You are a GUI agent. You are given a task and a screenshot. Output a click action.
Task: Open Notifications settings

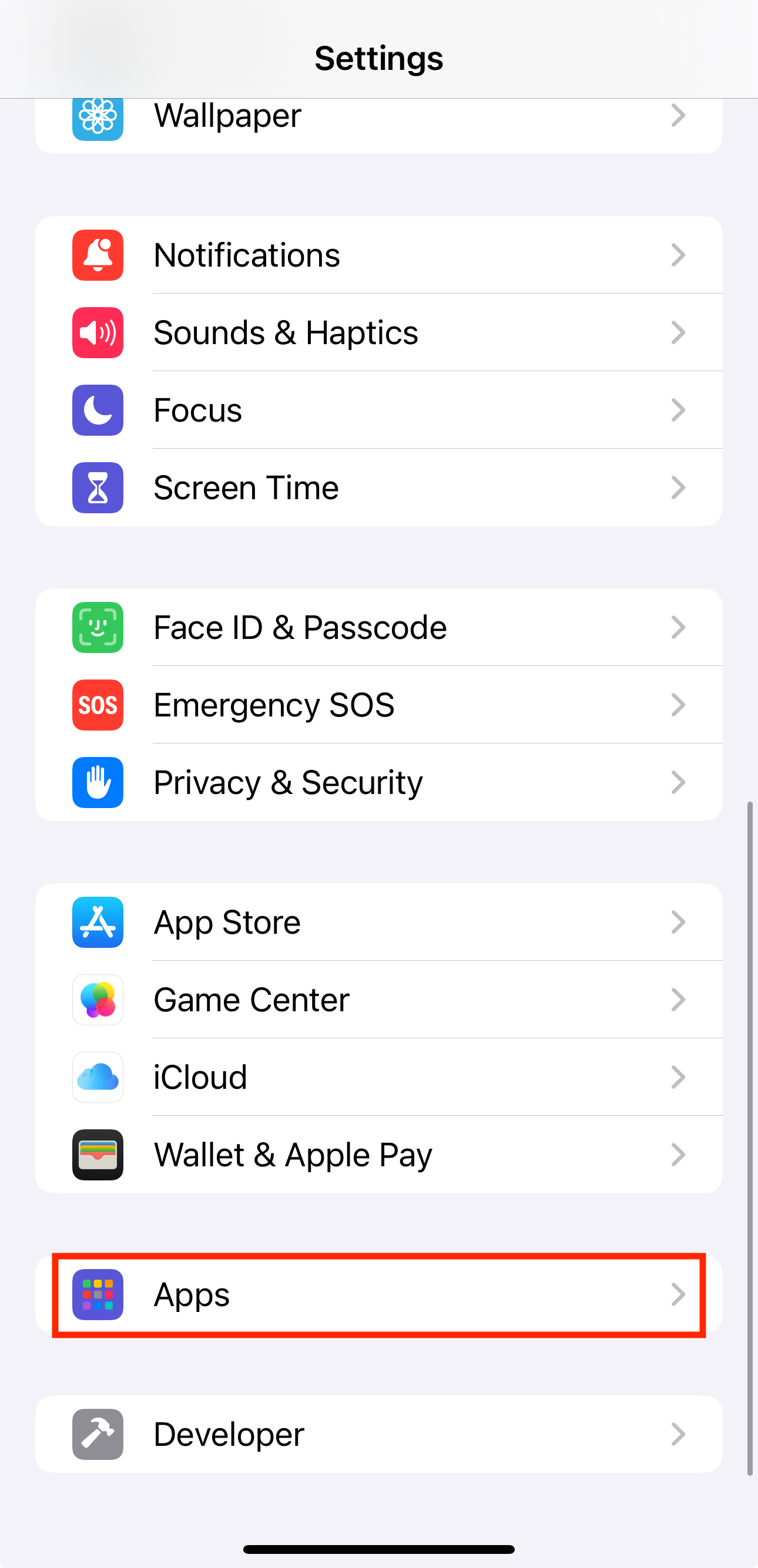coord(377,255)
